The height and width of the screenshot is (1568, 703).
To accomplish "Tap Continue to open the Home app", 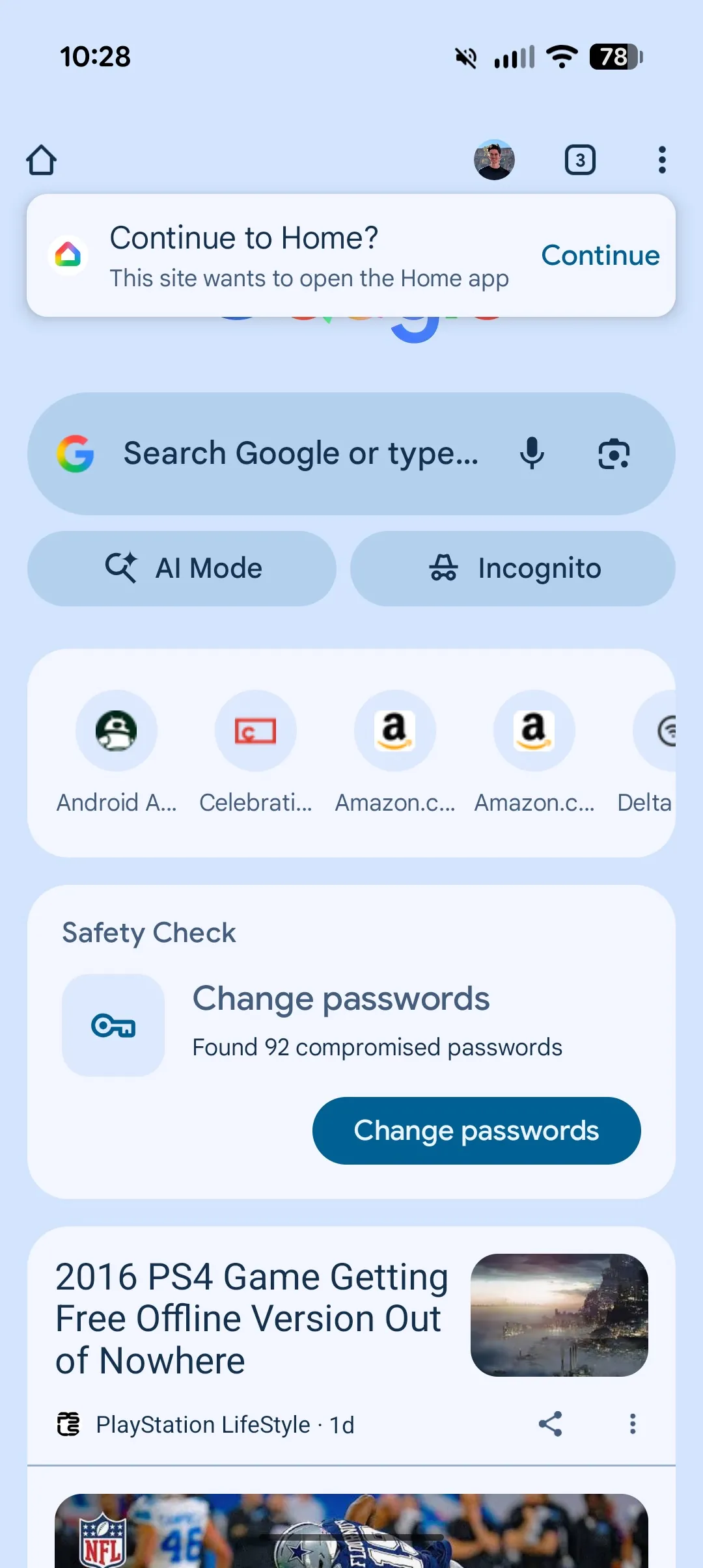I will (600, 256).
